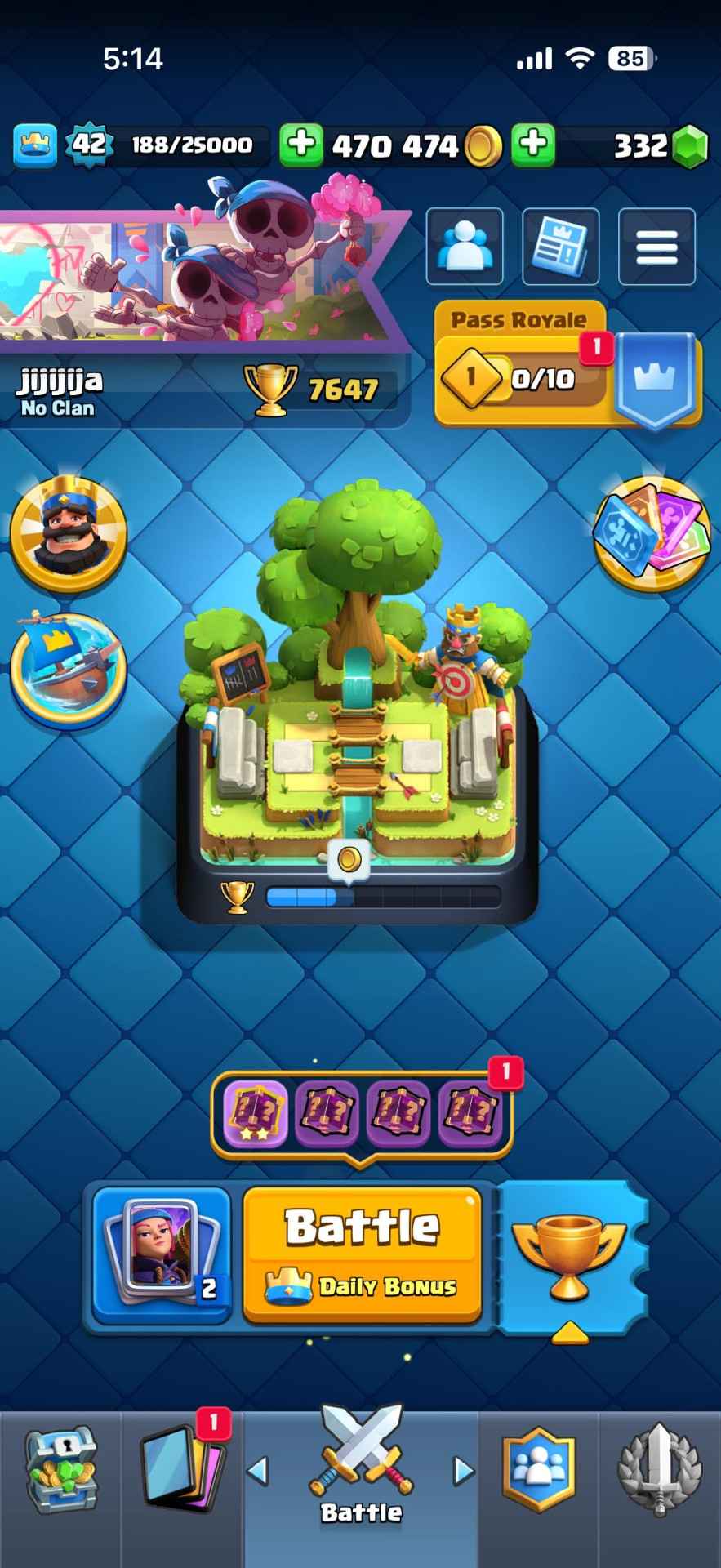Open the hamburger menu

pos(656,247)
